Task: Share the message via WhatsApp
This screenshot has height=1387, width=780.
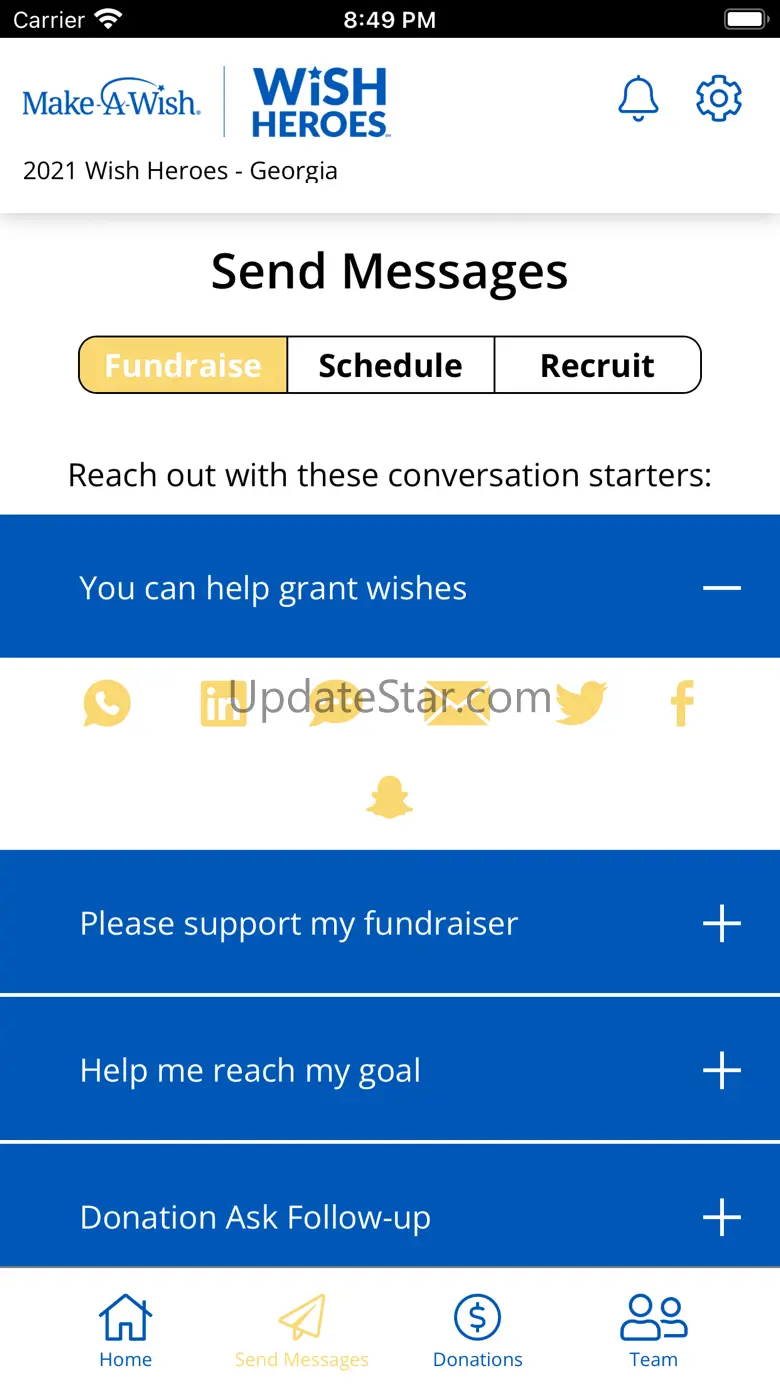Action: (107, 703)
